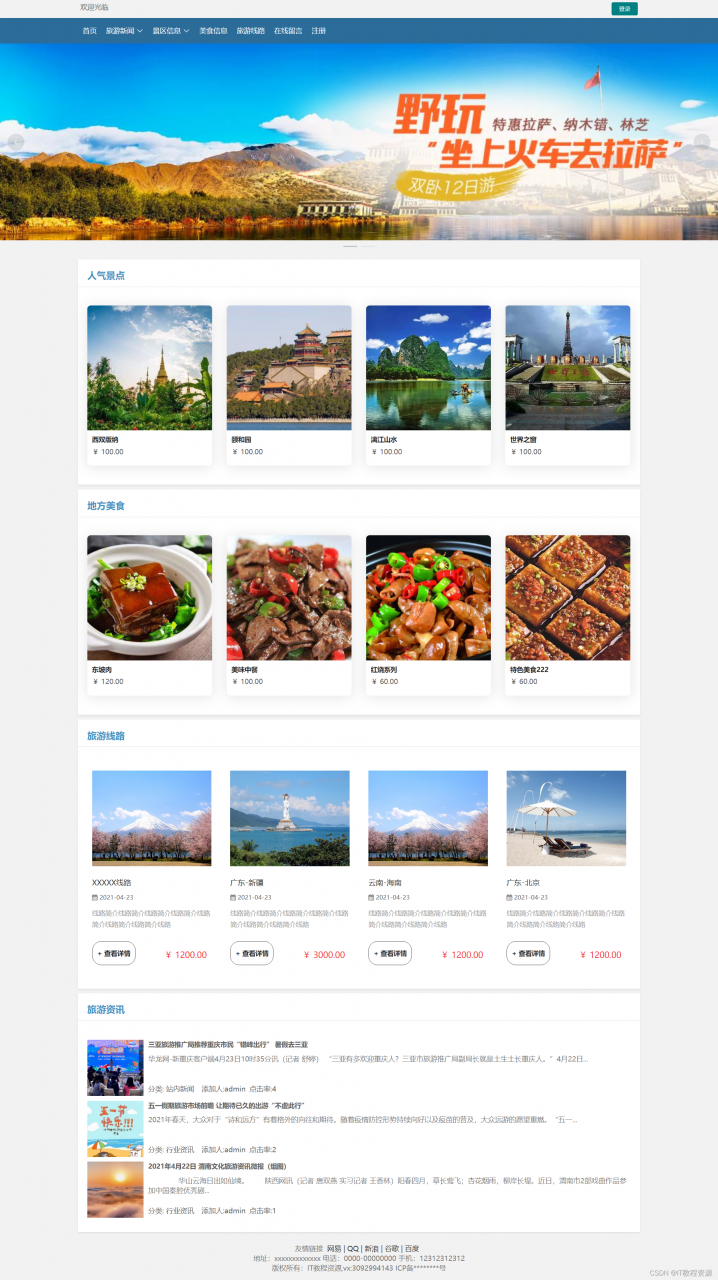Open the 注册 registration link
The height and width of the screenshot is (1280, 718).
[x=319, y=31]
